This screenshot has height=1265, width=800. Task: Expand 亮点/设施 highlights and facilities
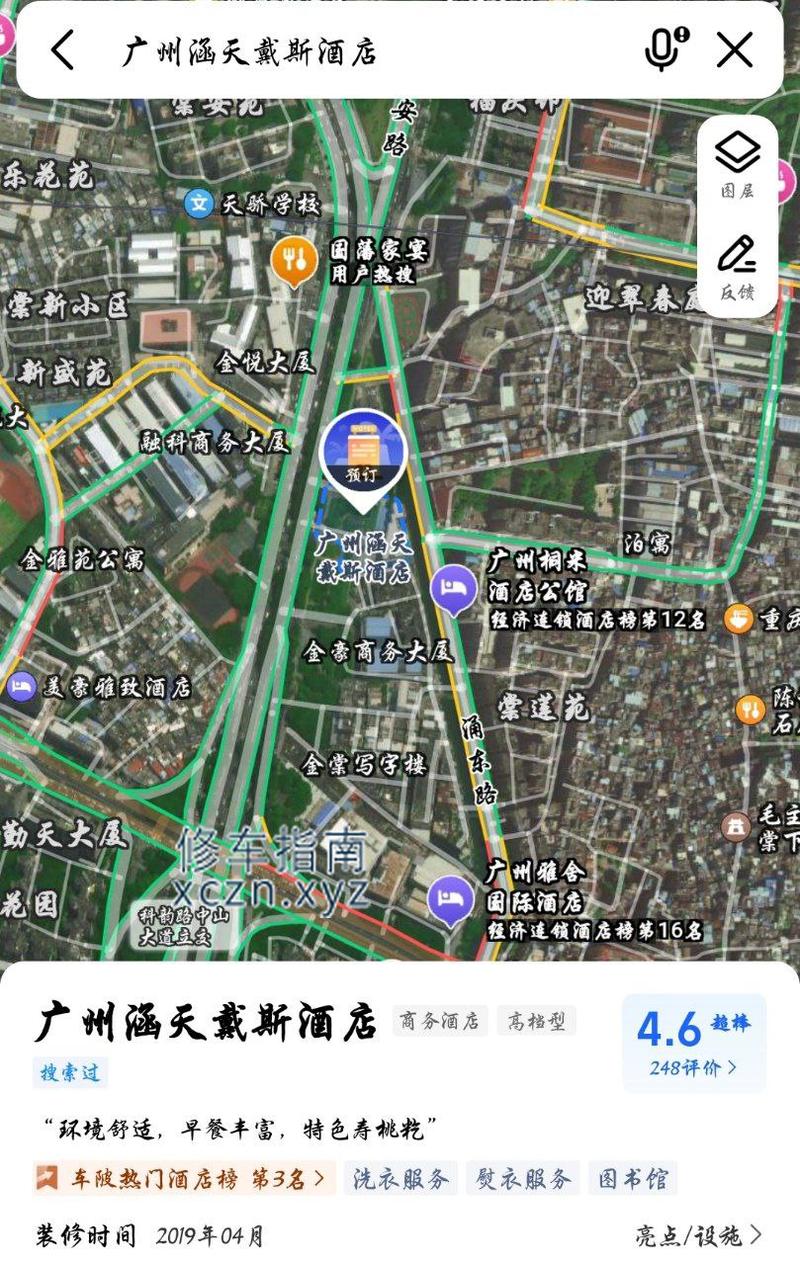(698, 1236)
